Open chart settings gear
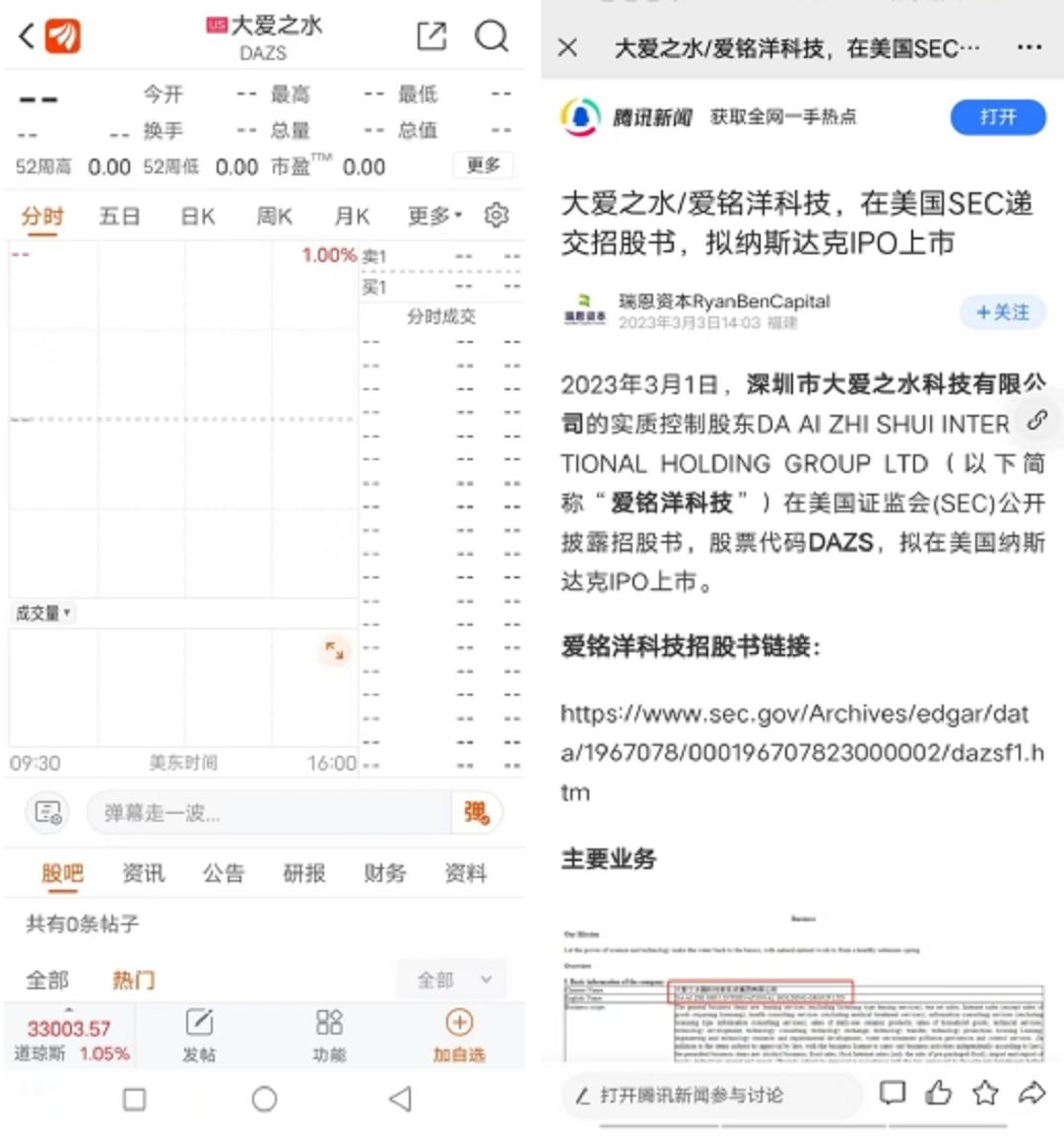The image size is (1064, 1142). (497, 215)
